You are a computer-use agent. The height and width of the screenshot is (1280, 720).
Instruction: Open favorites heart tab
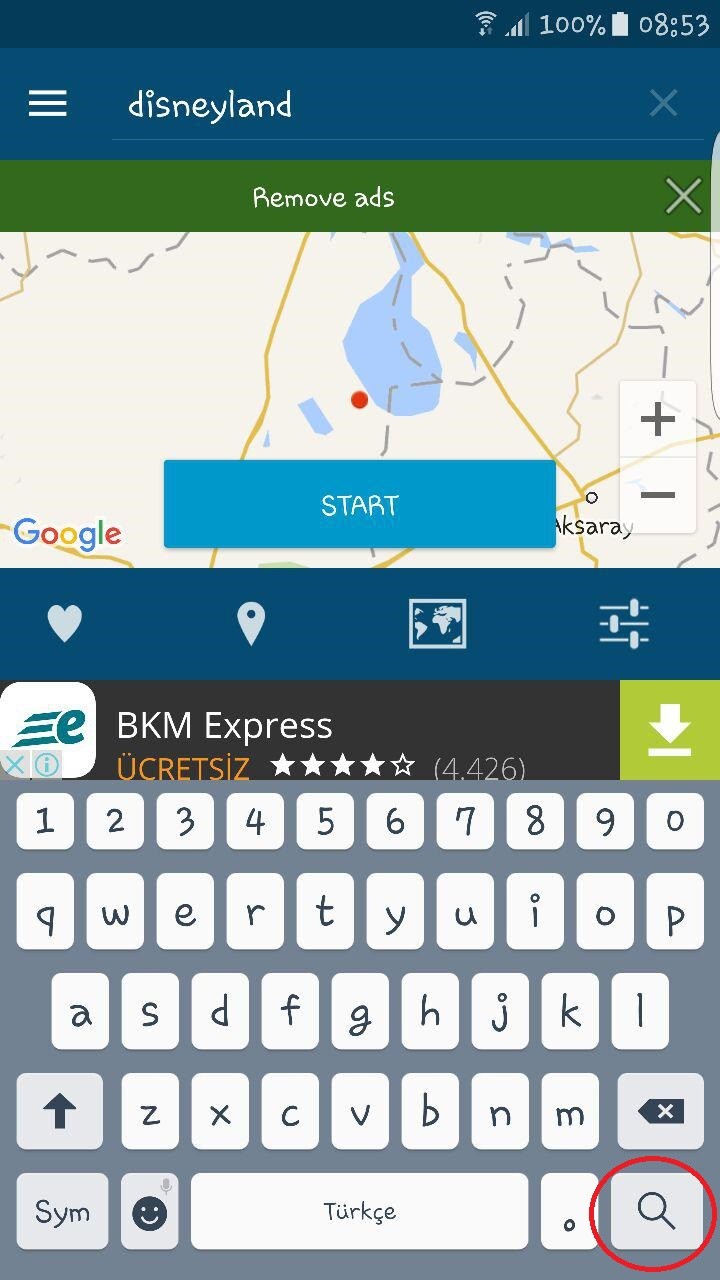65,624
